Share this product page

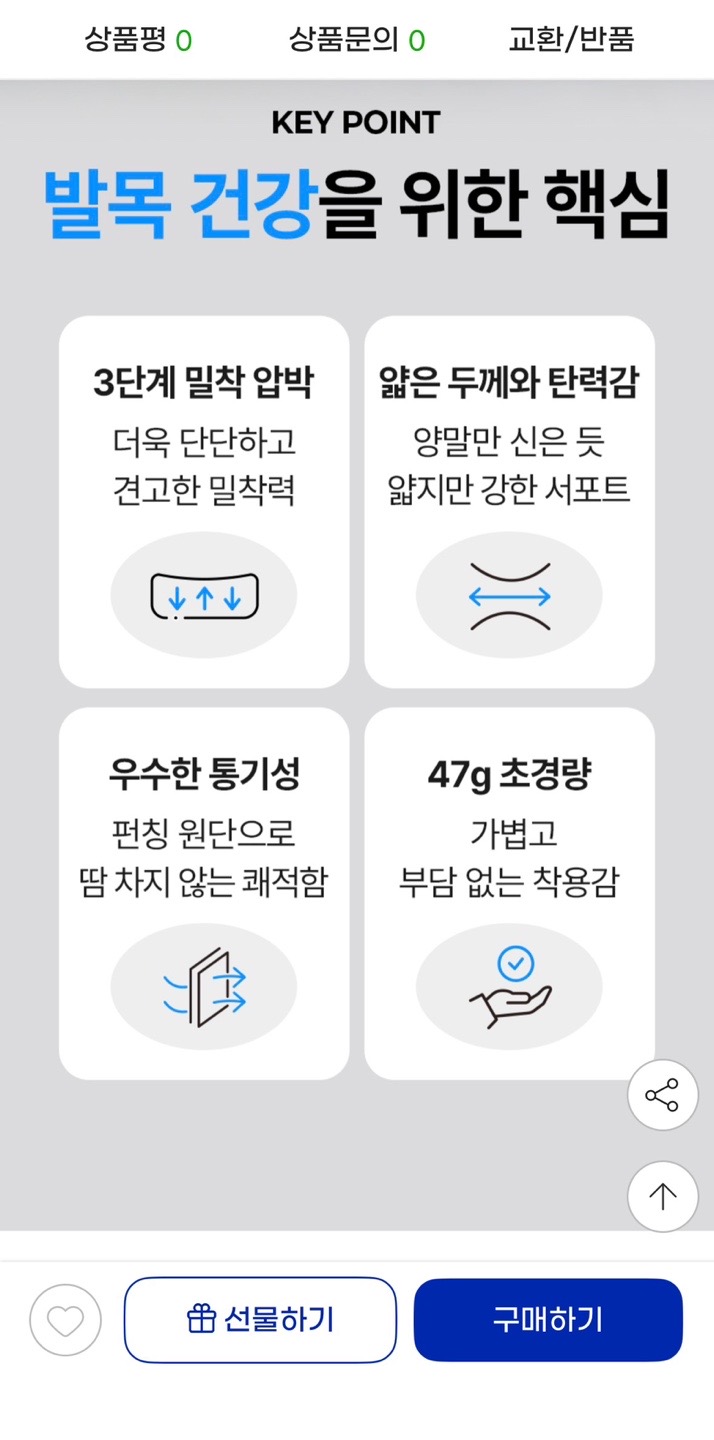tap(662, 1095)
